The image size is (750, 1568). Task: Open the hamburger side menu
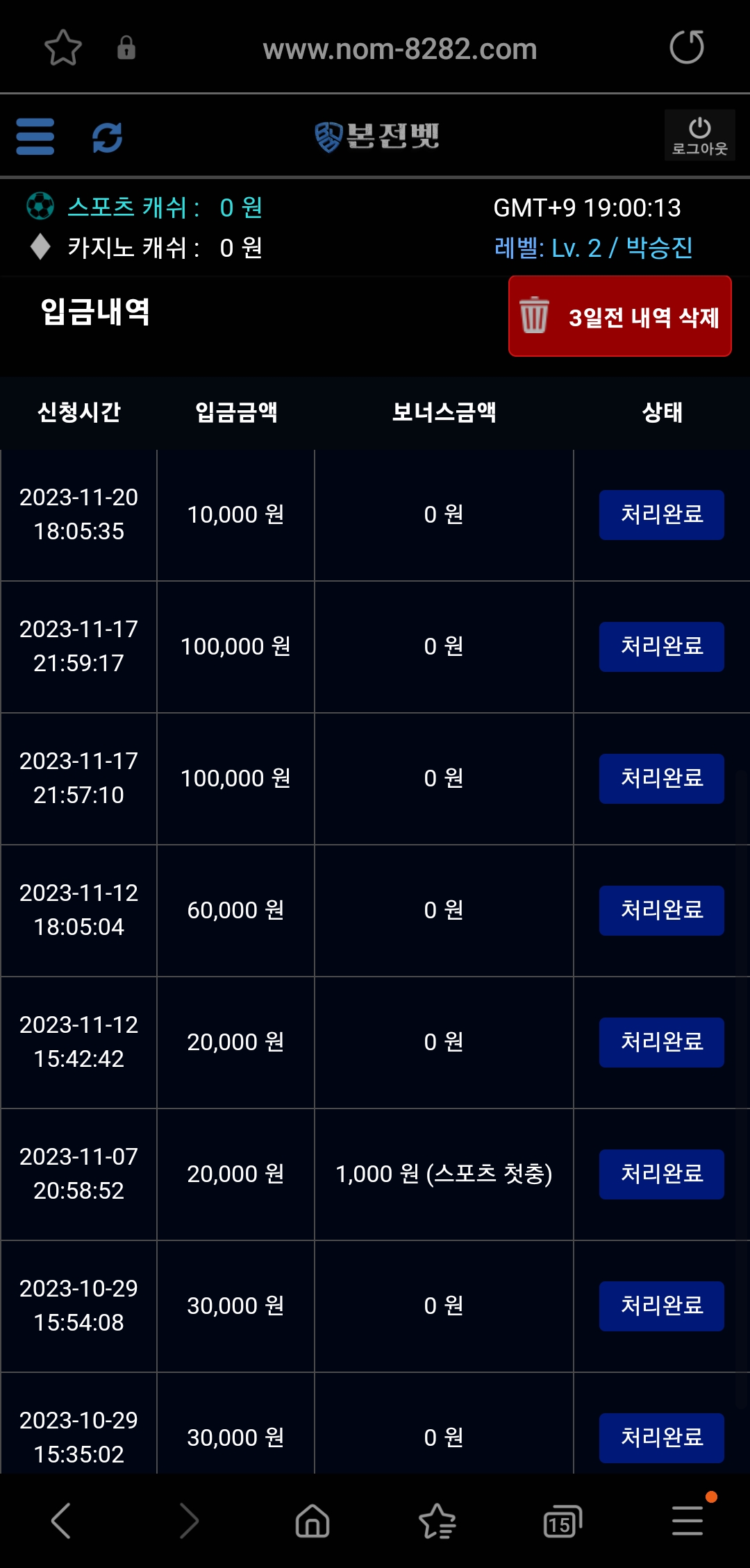tap(35, 136)
